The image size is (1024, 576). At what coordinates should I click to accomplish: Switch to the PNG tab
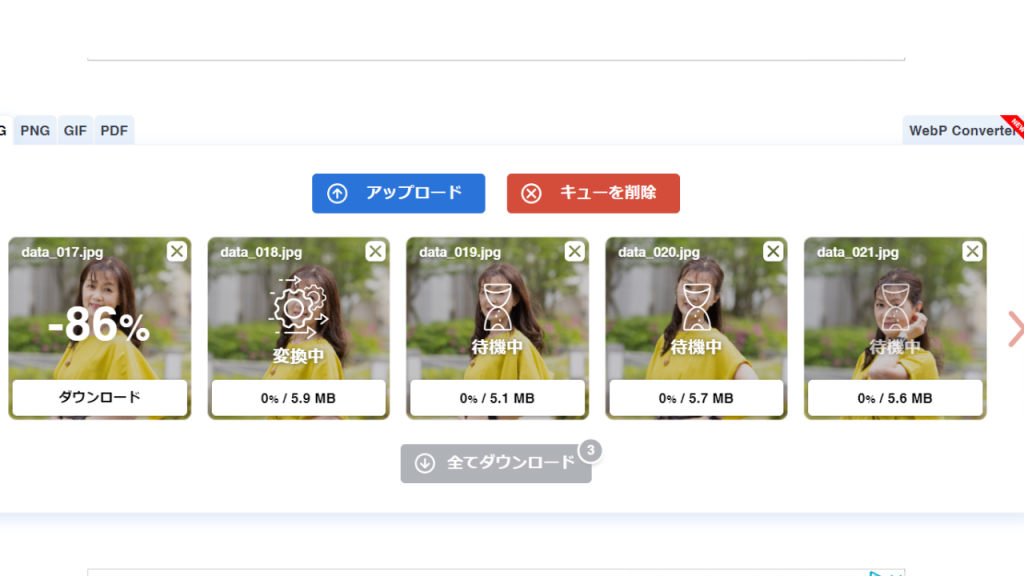point(35,131)
